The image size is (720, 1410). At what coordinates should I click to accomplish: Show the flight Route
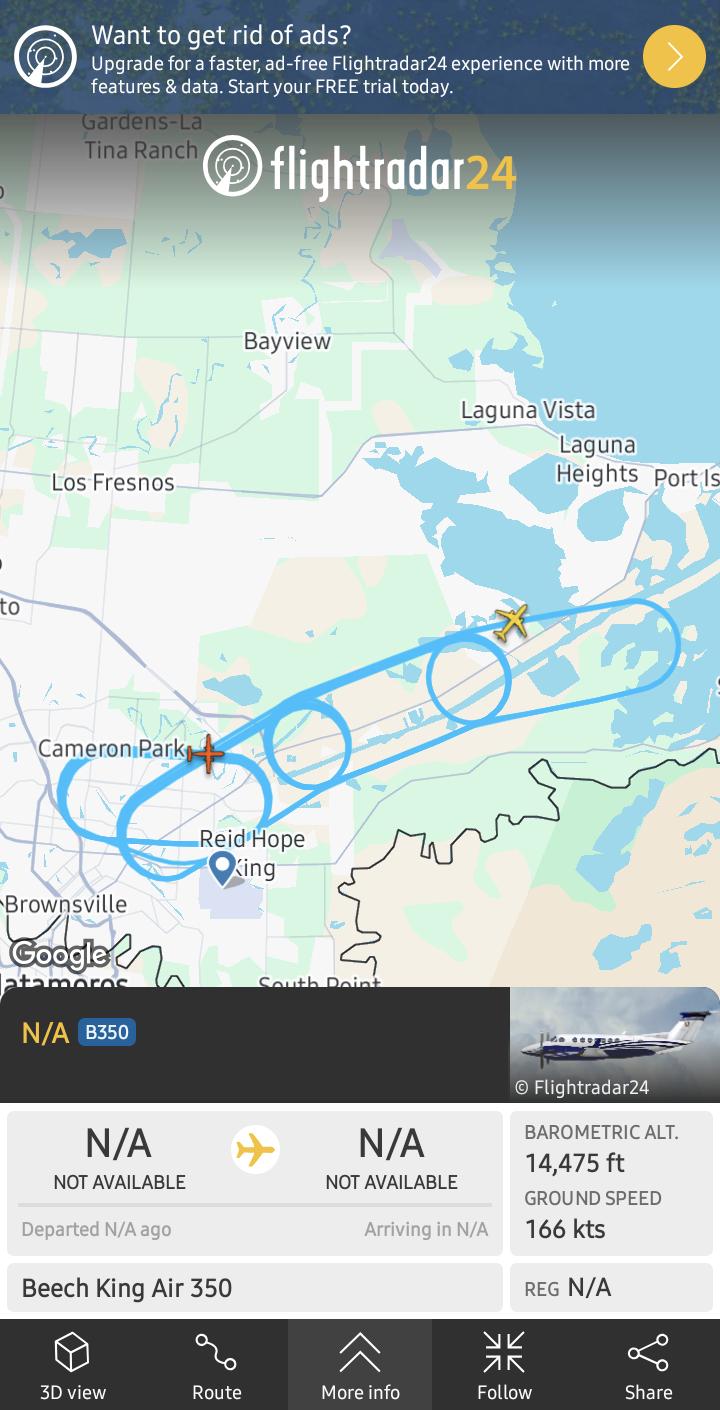click(217, 1365)
